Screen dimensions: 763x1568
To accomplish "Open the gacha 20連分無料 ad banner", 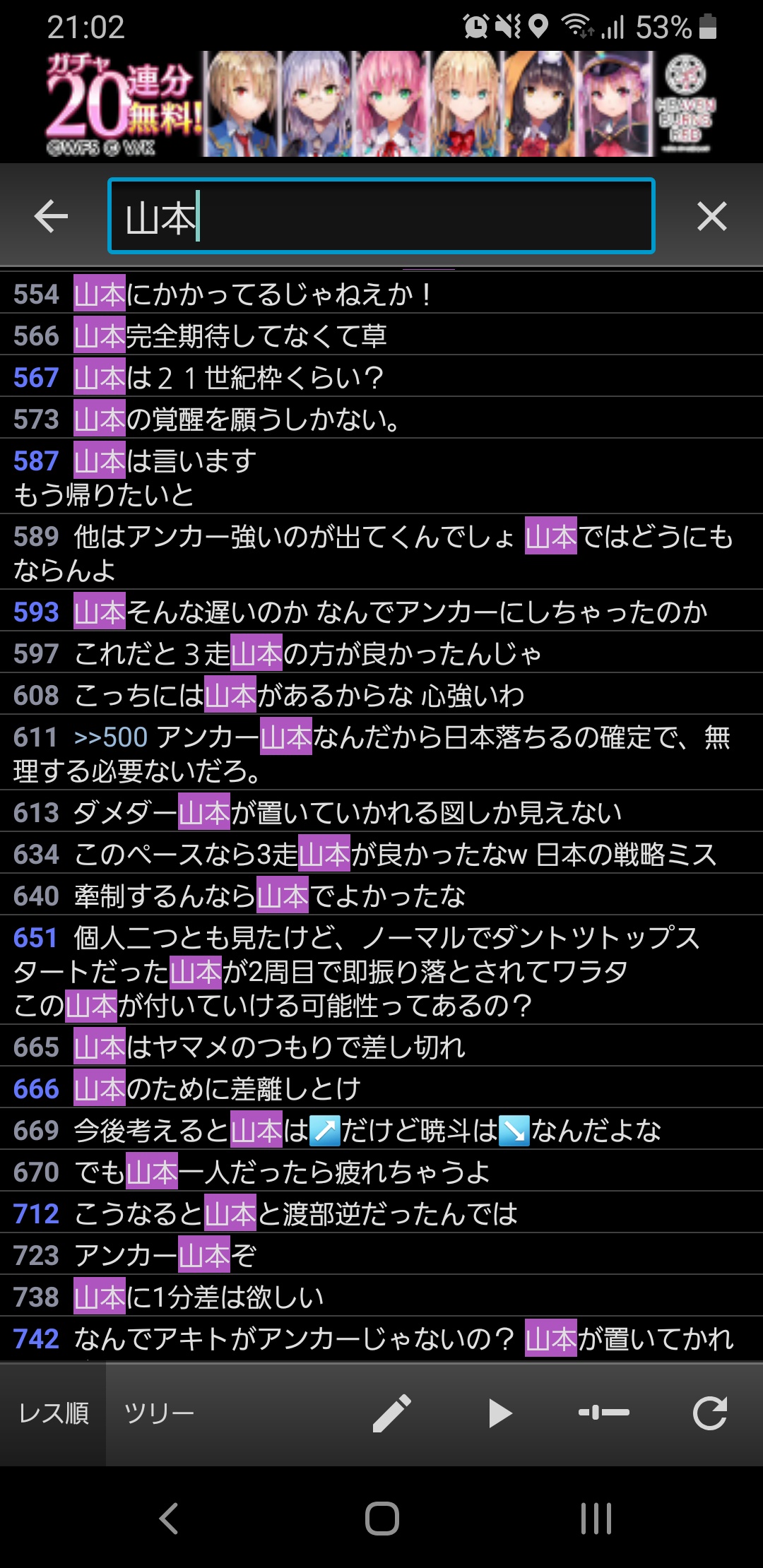I will 381,104.
